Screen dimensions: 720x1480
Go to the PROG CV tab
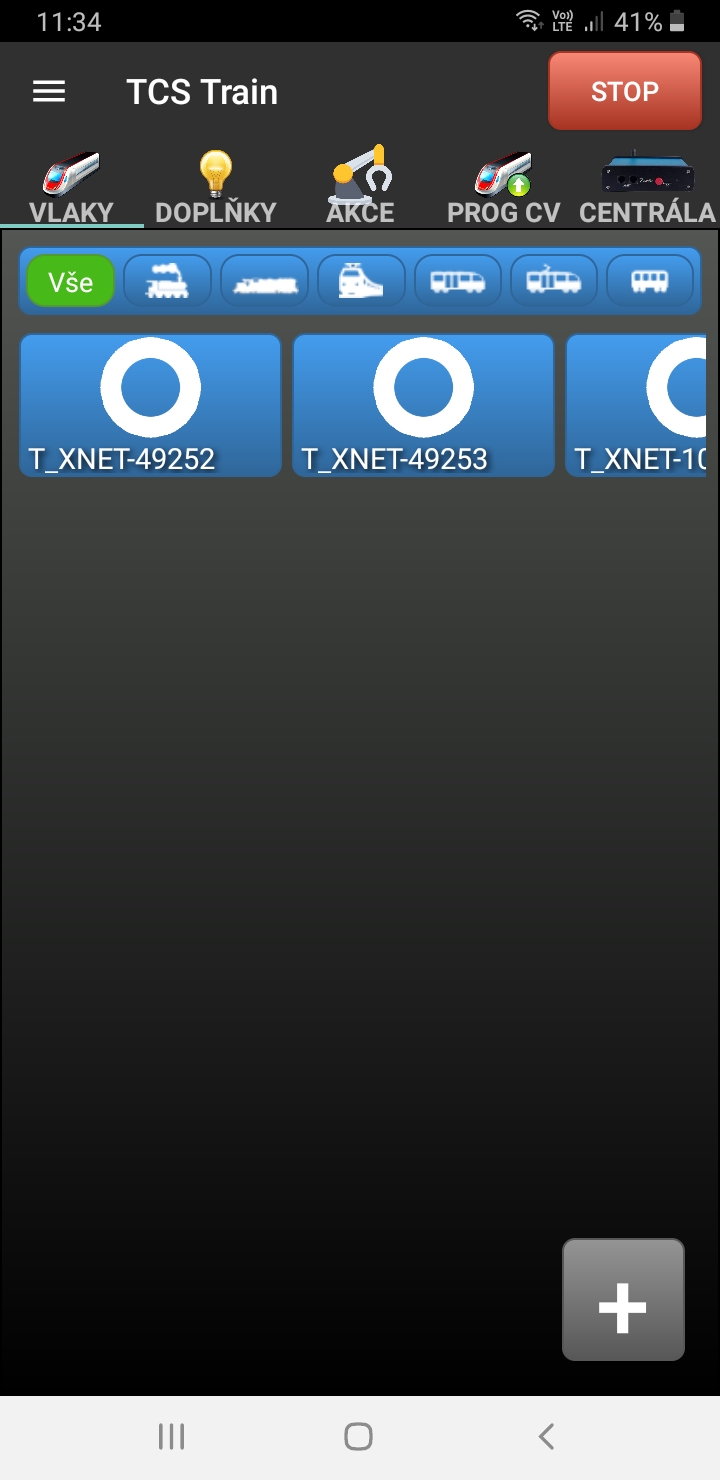coord(503,188)
